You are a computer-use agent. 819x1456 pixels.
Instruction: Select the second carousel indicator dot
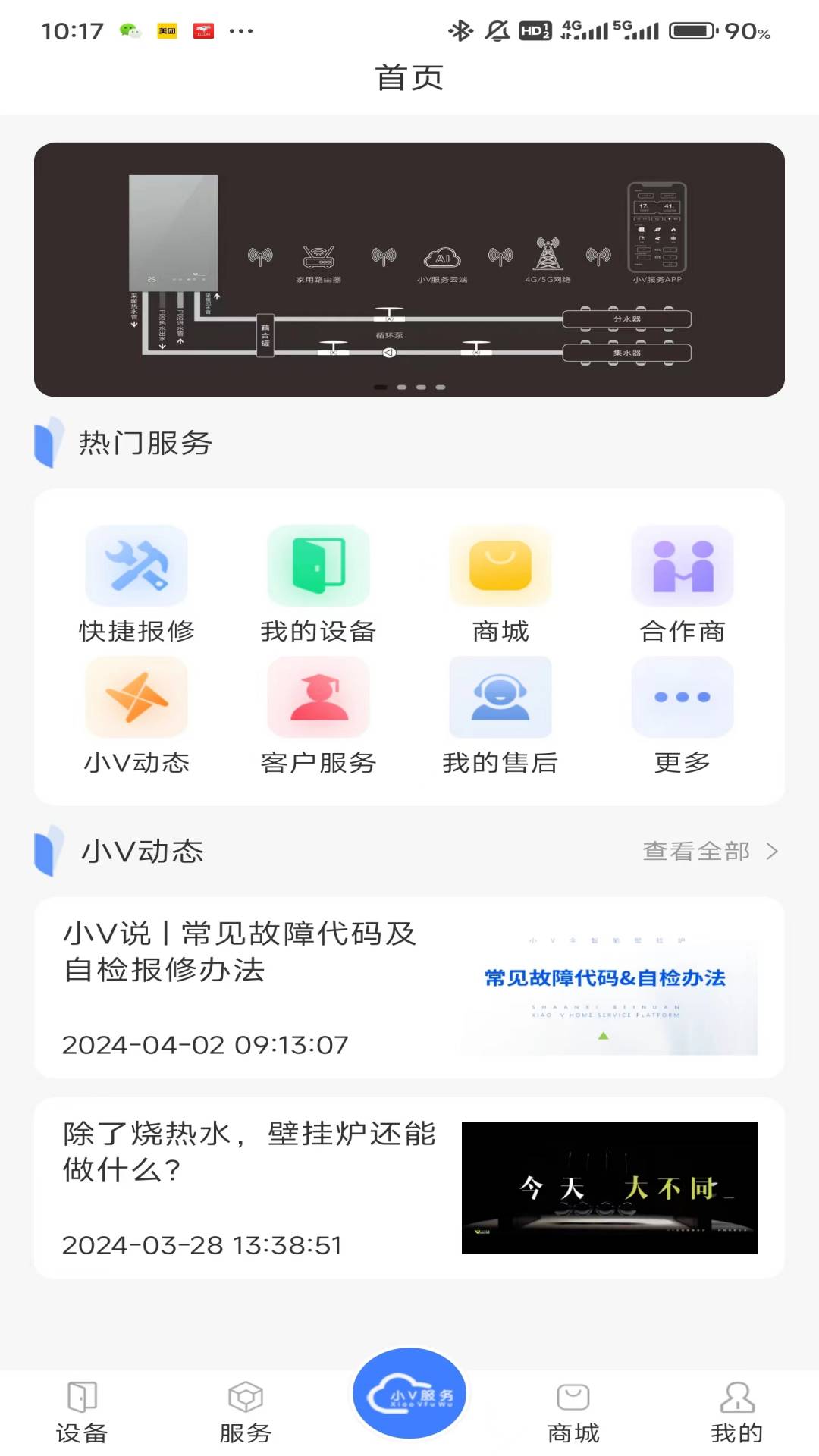(x=403, y=387)
